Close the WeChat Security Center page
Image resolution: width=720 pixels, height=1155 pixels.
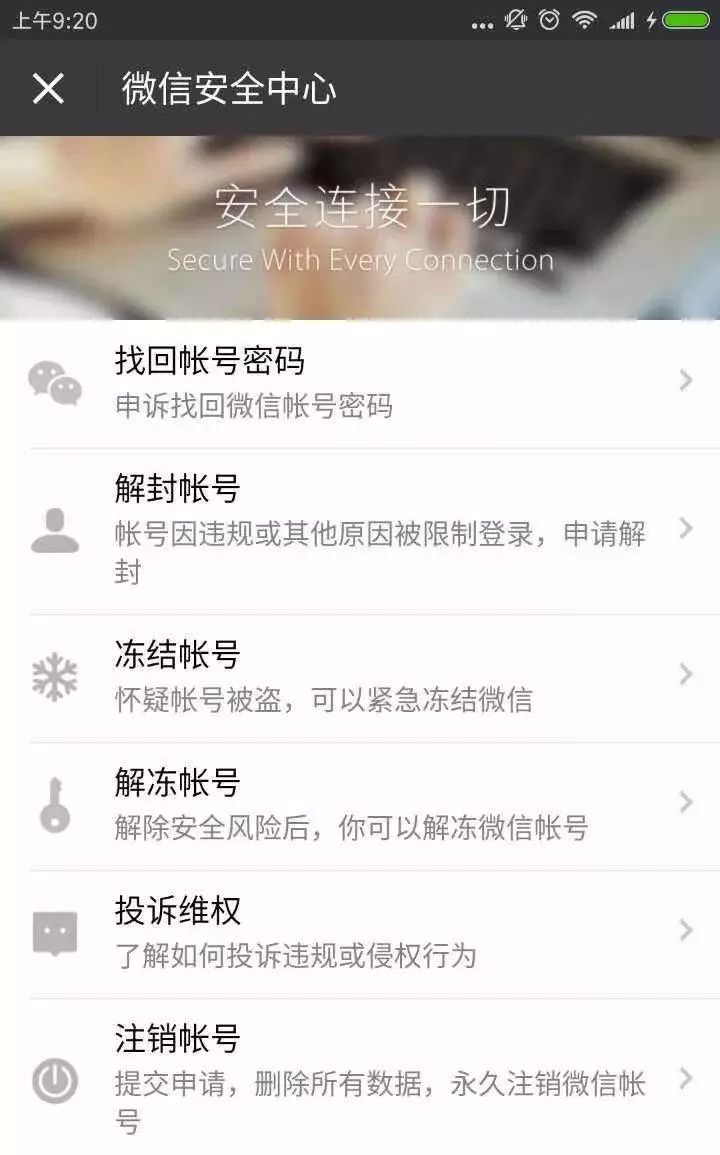click(x=47, y=89)
